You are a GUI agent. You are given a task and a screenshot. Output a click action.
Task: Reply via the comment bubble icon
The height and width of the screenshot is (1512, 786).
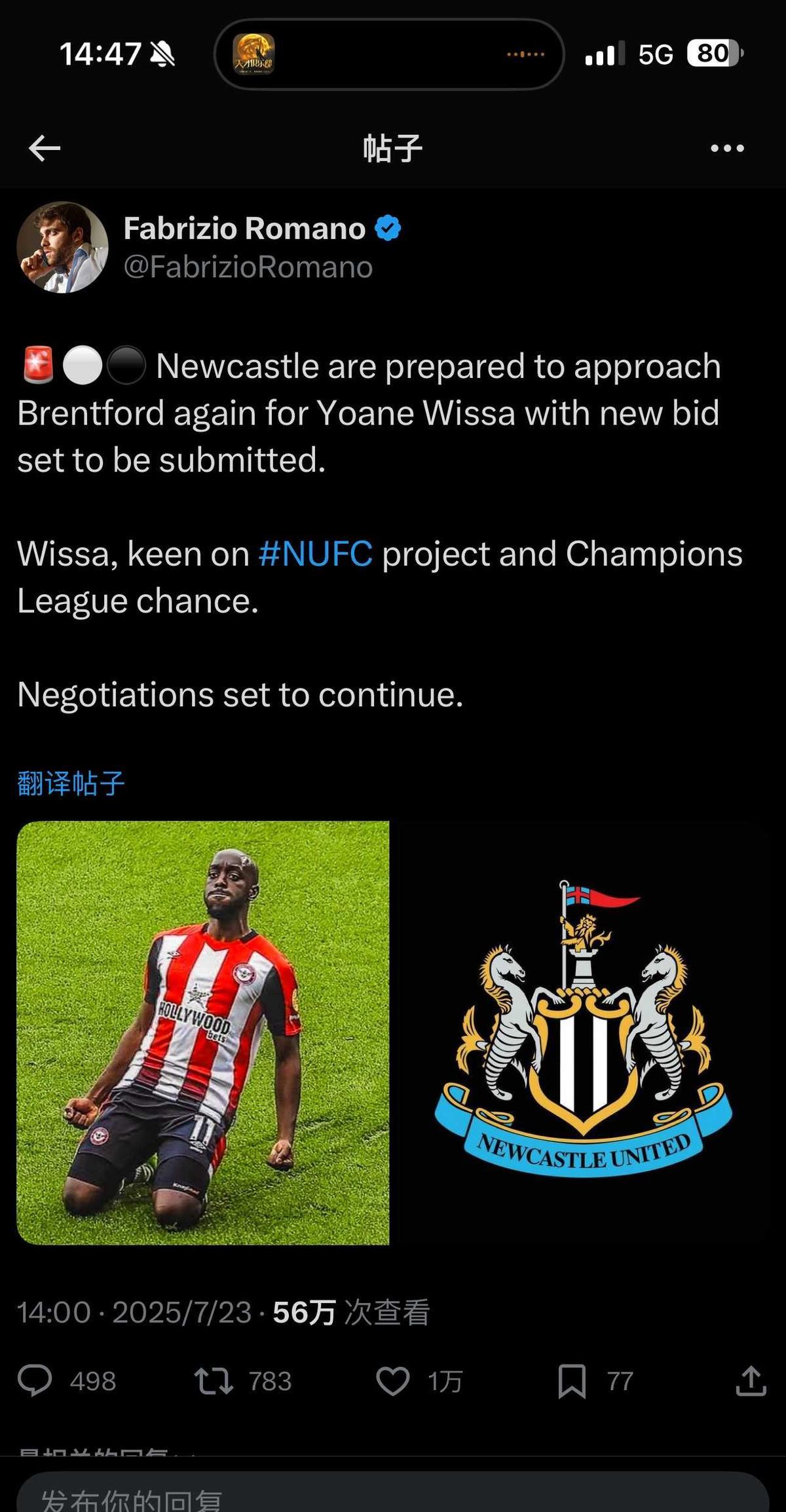click(x=35, y=1380)
